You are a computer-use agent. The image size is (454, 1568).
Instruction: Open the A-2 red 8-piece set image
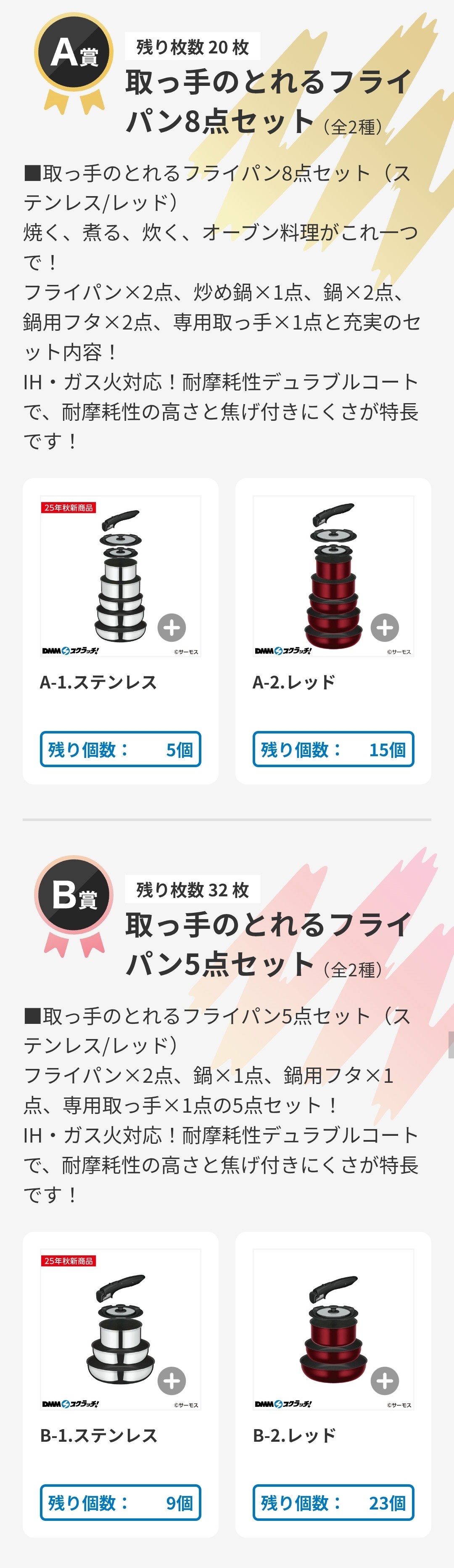(x=384, y=627)
